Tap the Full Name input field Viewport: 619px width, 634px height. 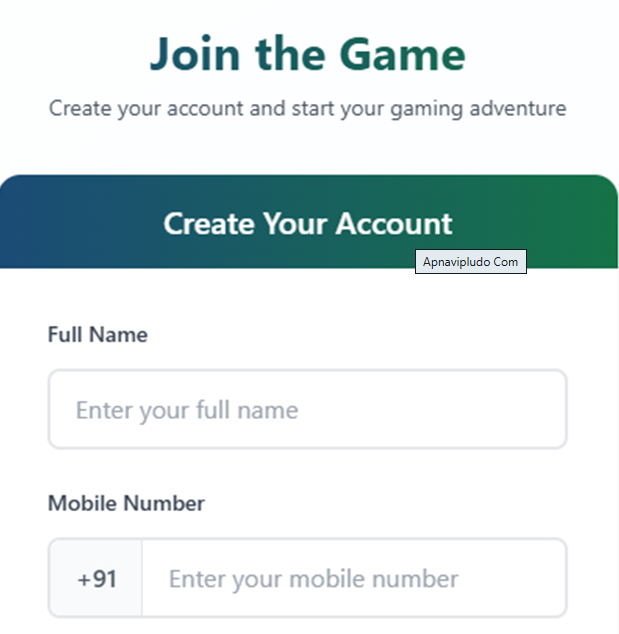(x=307, y=410)
